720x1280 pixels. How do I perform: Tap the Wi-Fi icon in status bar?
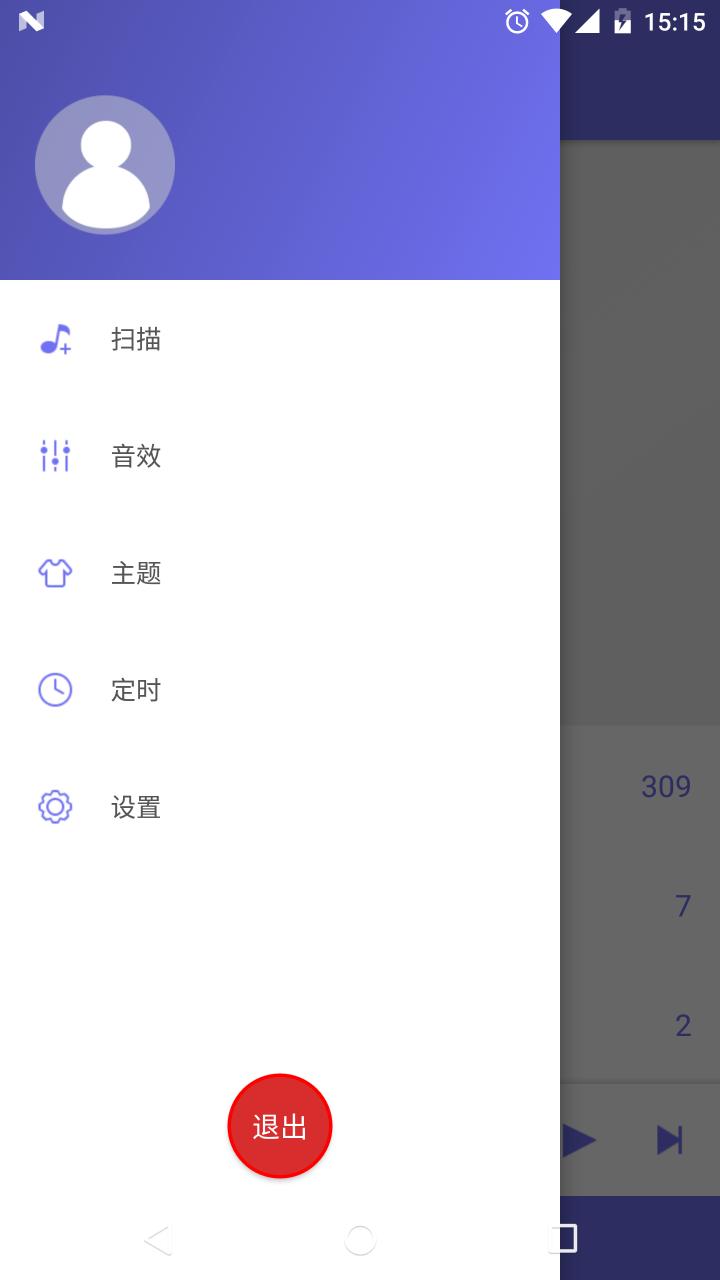coord(557,21)
